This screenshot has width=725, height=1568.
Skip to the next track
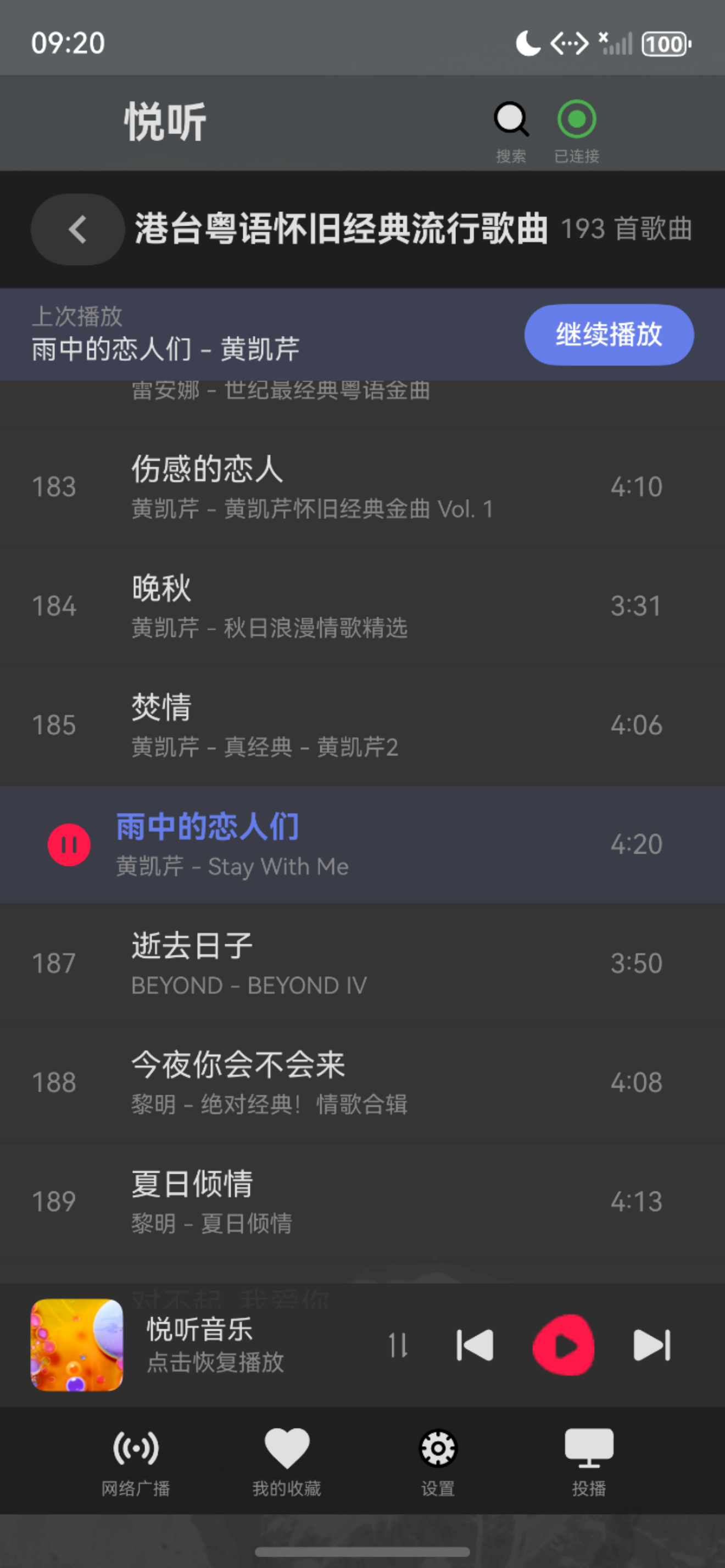651,1346
